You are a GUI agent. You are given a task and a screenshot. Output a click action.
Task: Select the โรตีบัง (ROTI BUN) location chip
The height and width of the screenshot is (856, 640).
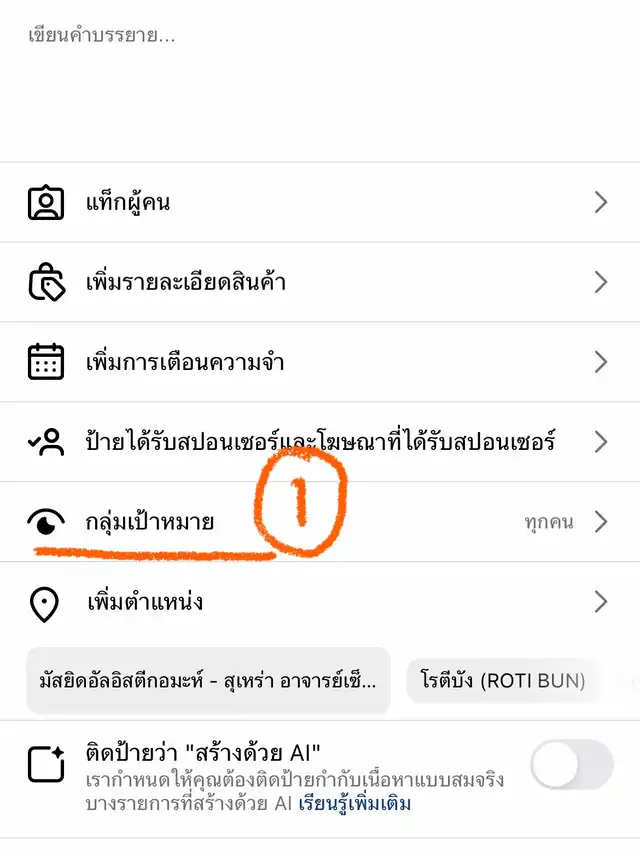(503, 682)
